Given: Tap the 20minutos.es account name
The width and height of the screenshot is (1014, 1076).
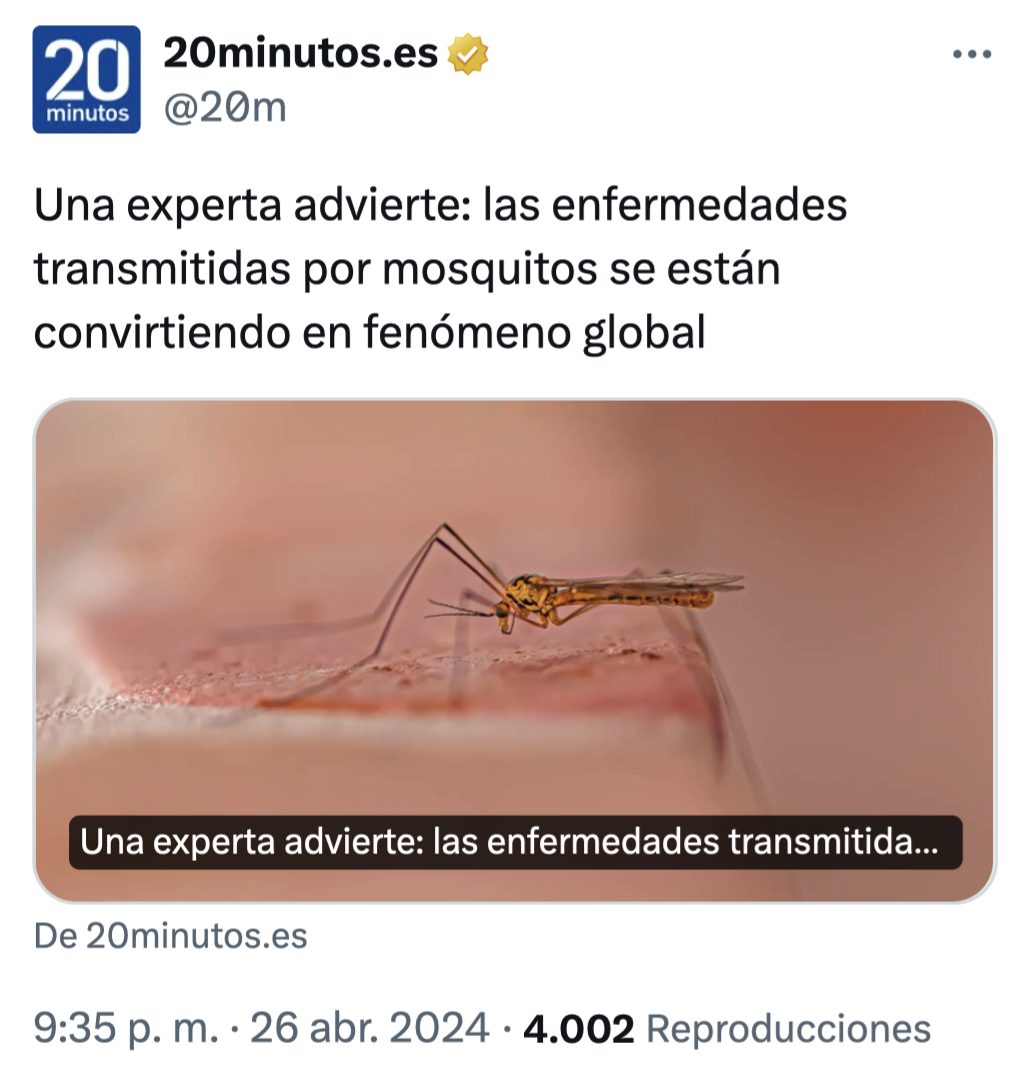Looking at the screenshot, I should pyautogui.click(x=300, y=53).
